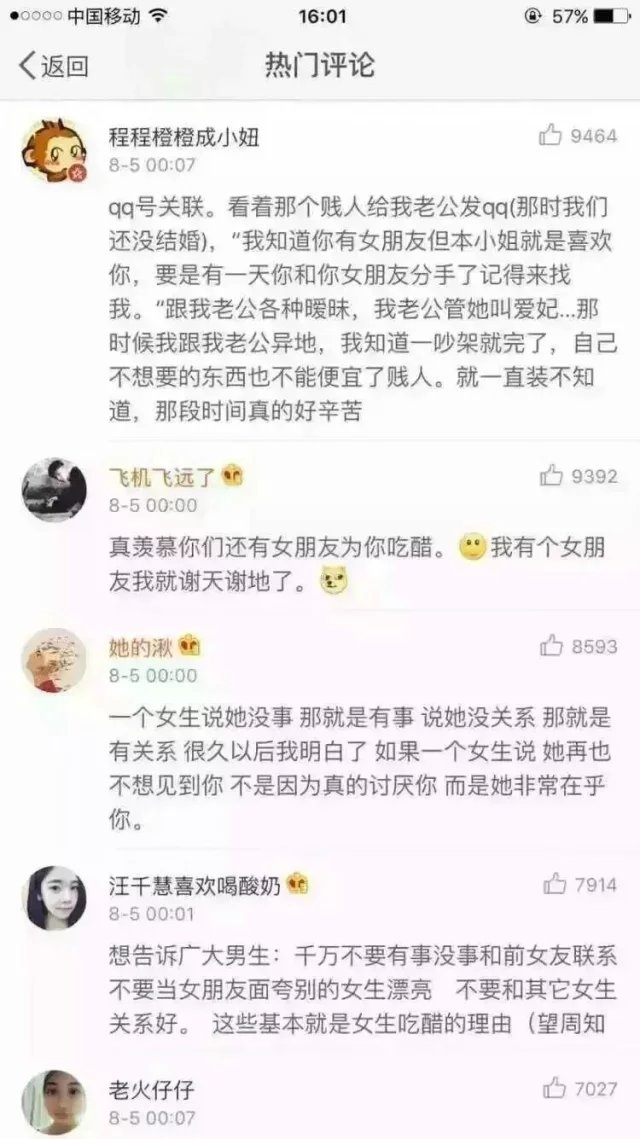Image resolution: width=640 pixels, height=1139 pixels.
Task: Open 汪千慧喜欢喝酸奶's avatar
Action: coord(54,898)
